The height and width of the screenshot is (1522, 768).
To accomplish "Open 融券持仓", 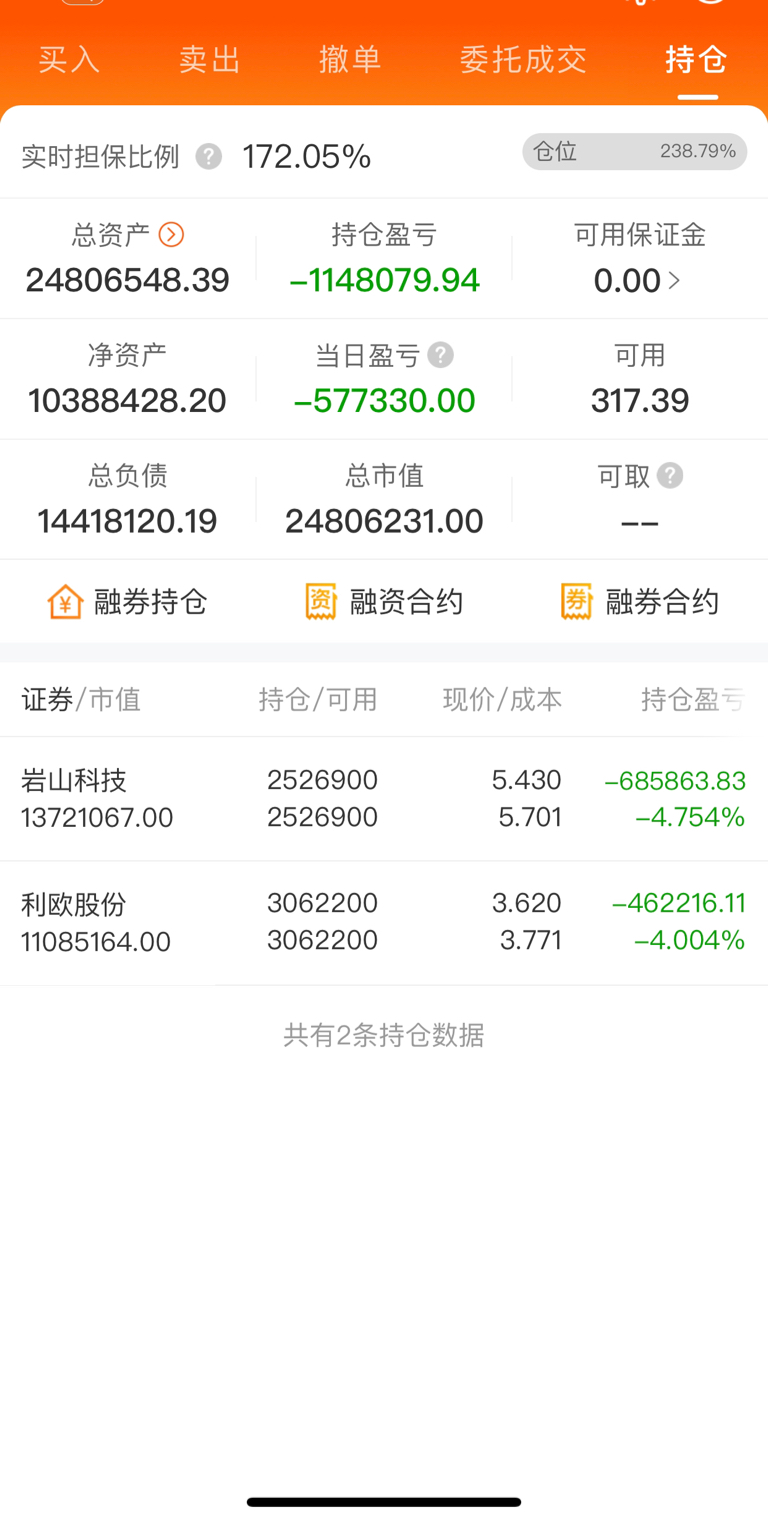I will (128, 602).
